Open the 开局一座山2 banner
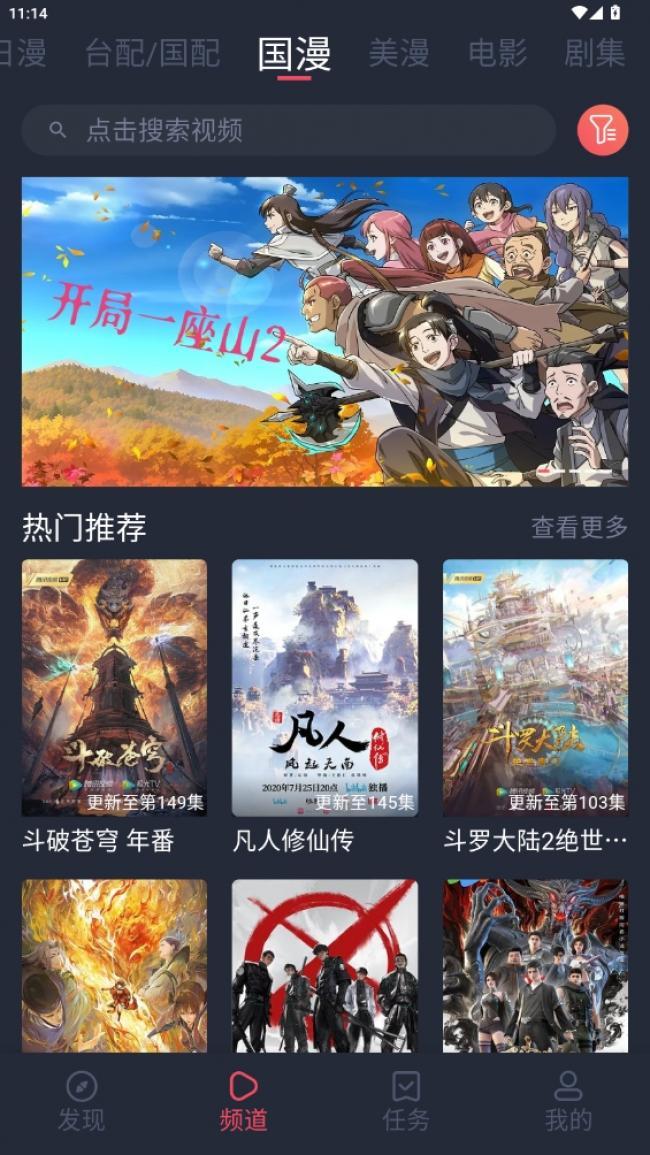 [x=325, y=331]
